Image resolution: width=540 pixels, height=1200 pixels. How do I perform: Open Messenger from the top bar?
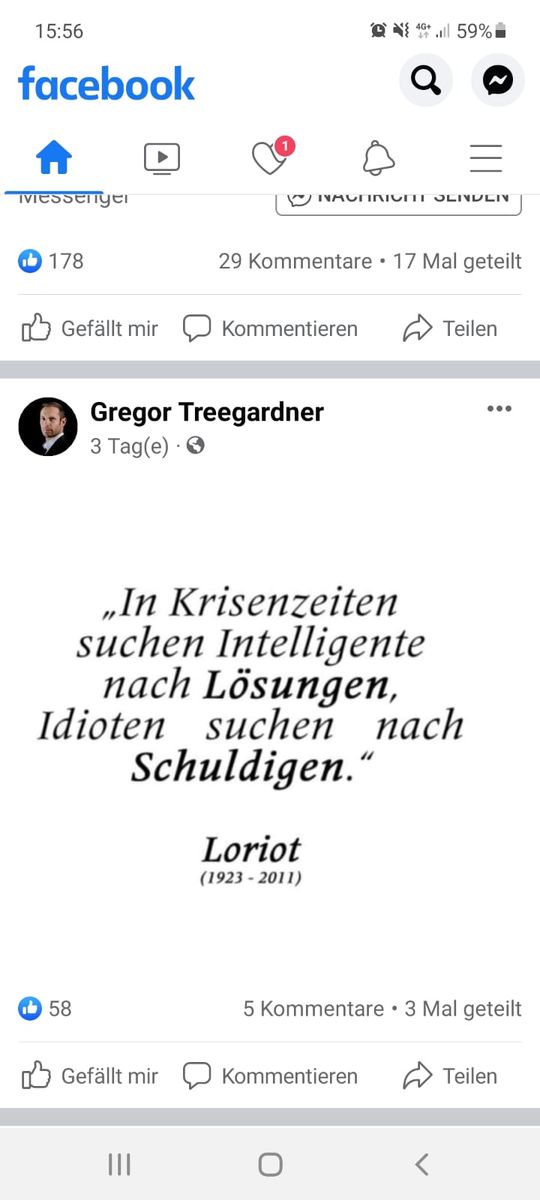498,81
